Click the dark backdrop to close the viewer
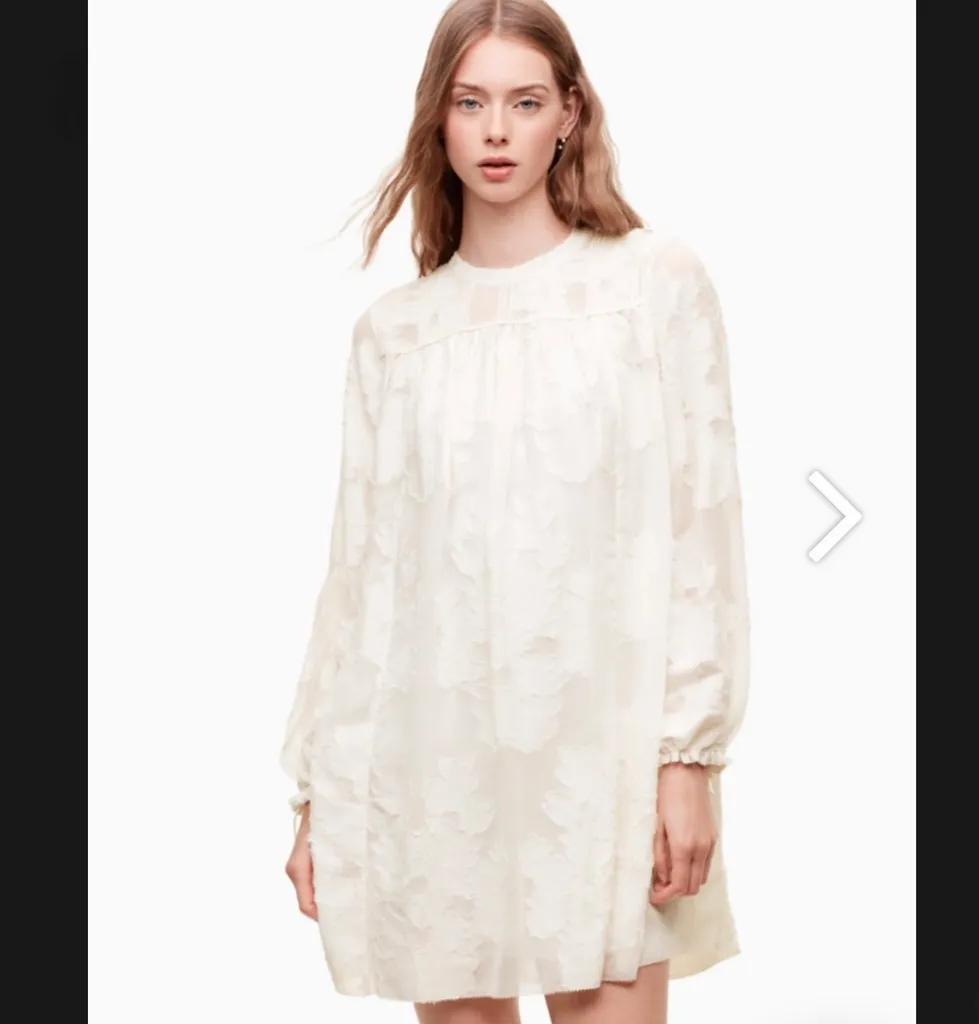 click(x=45, y=512)
